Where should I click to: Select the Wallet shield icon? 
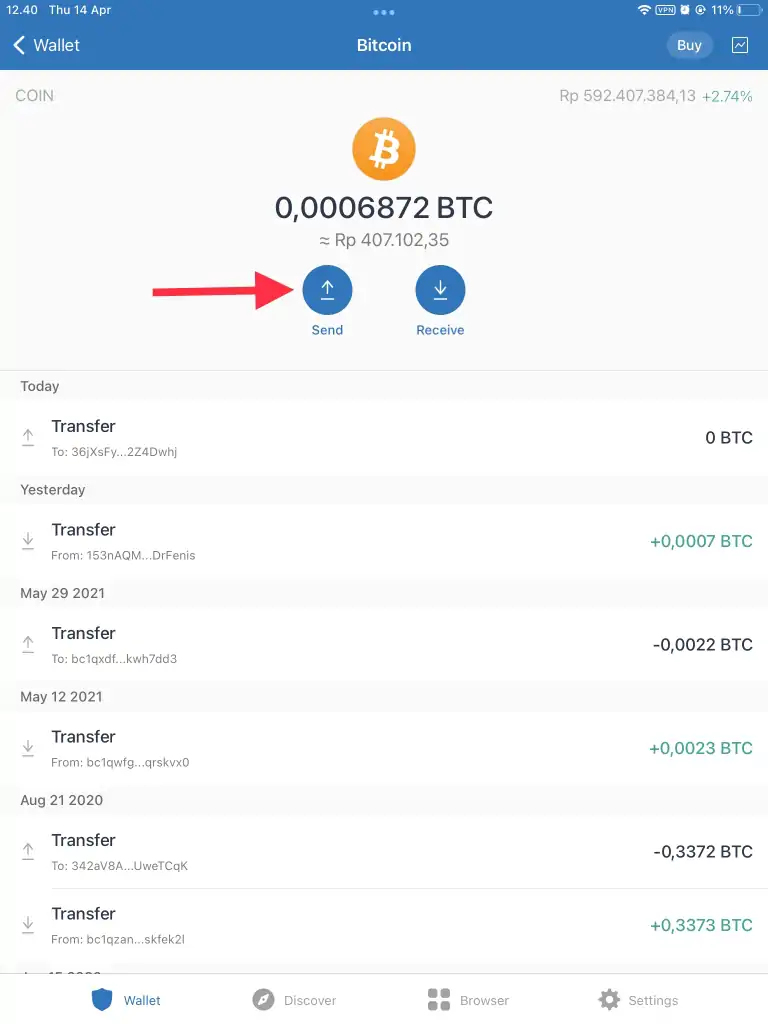pos(101,999)
